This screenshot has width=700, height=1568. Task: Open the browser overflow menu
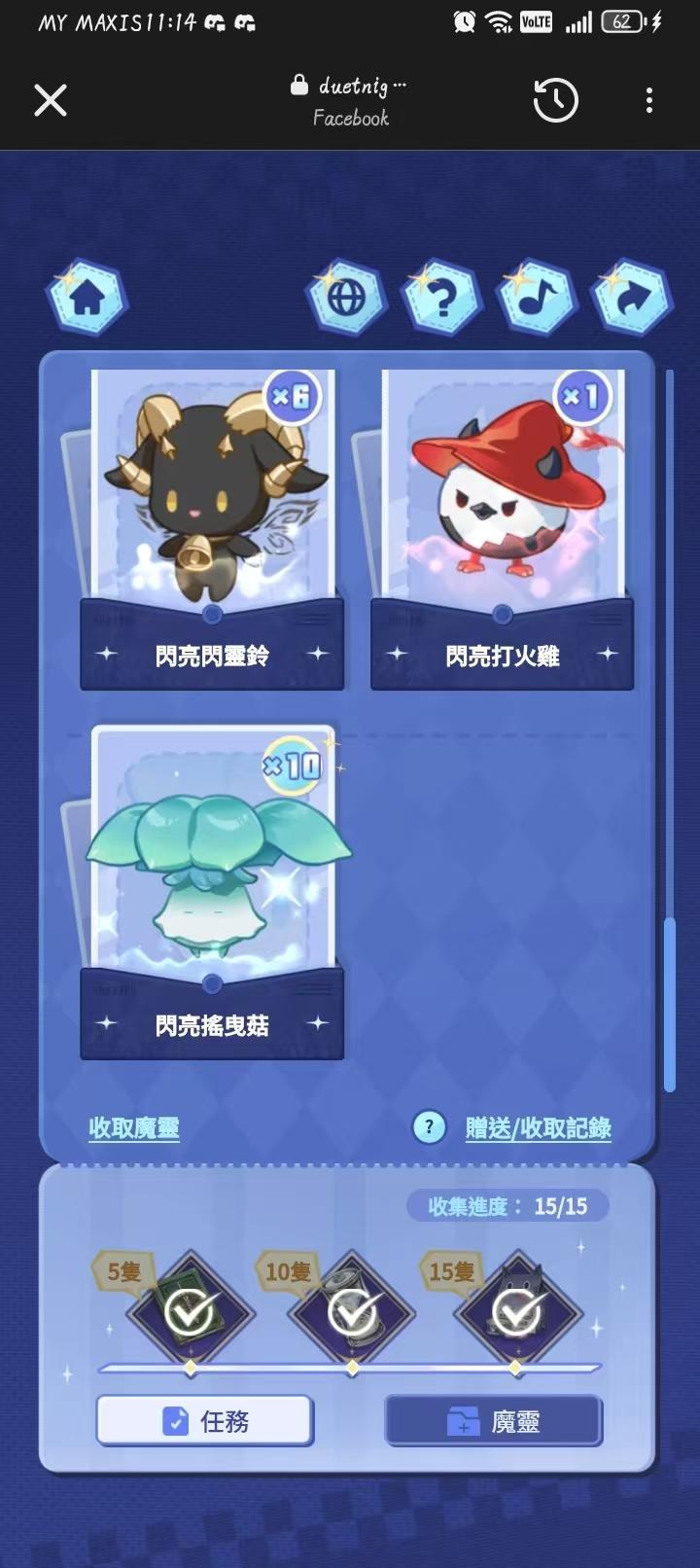point(648,100)
